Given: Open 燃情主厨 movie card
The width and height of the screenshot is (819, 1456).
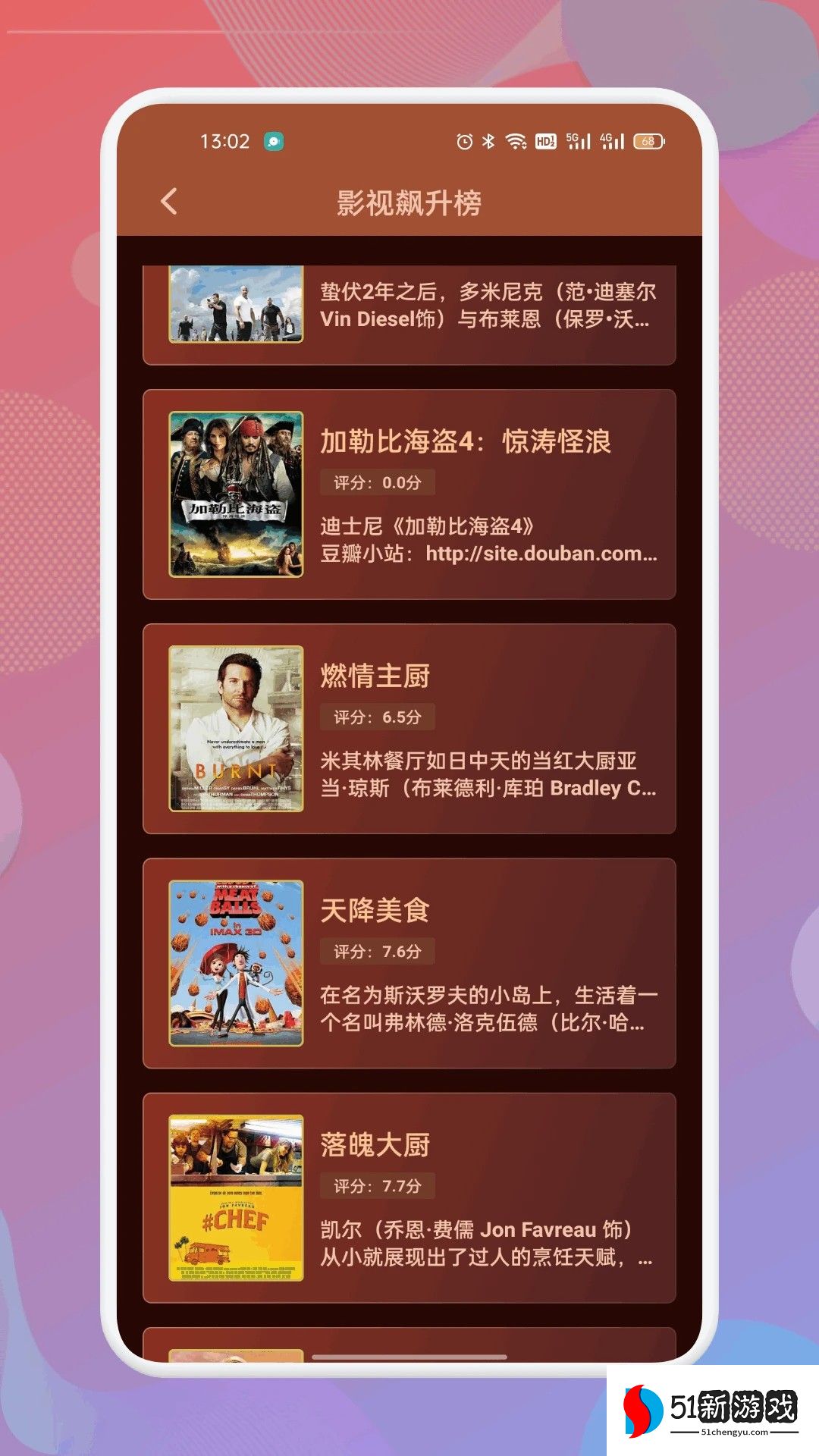Looking at the screenshot, I should (x=409, y=729).
